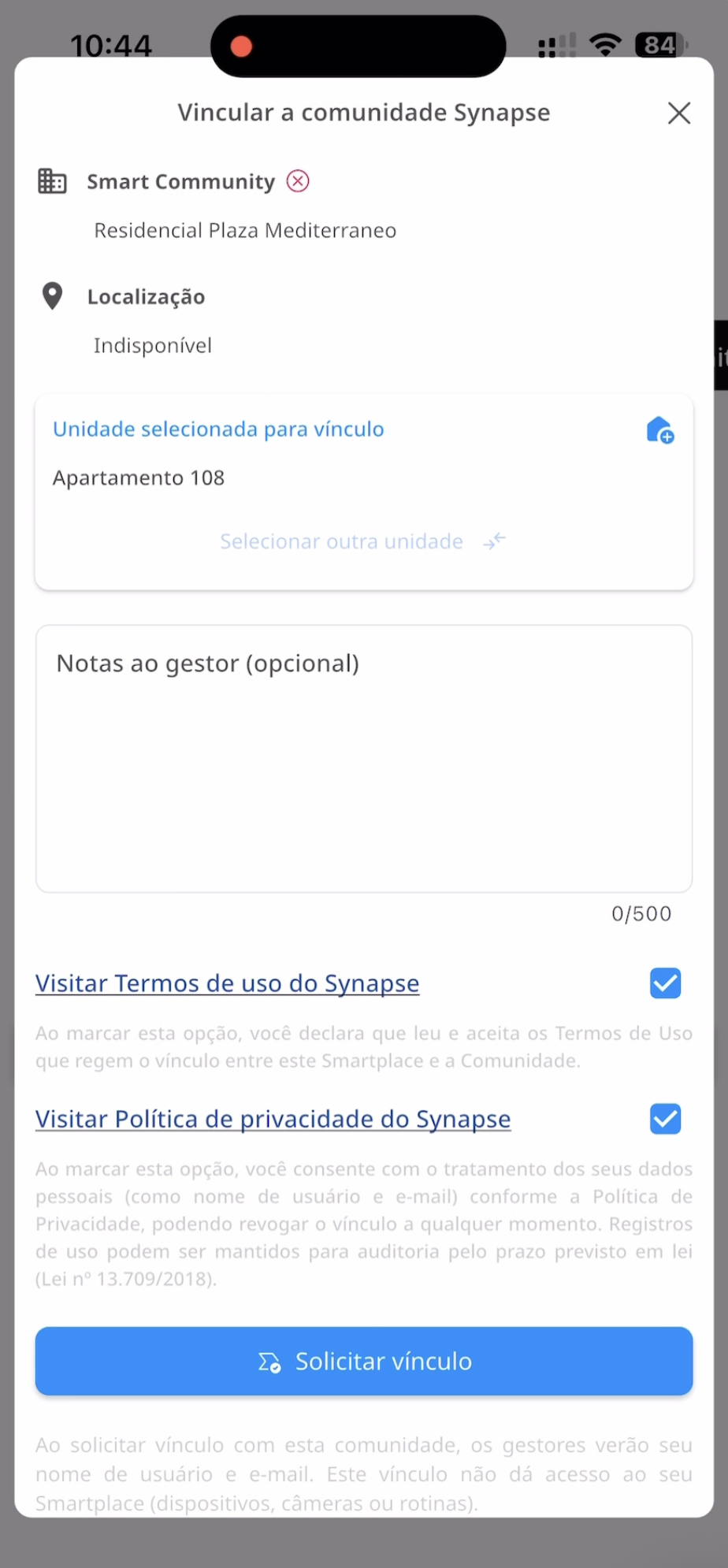The image size is (728, 1568).
Task: Uncheck the Termos de uso checkbox
Action: click(x=665, y=983)
